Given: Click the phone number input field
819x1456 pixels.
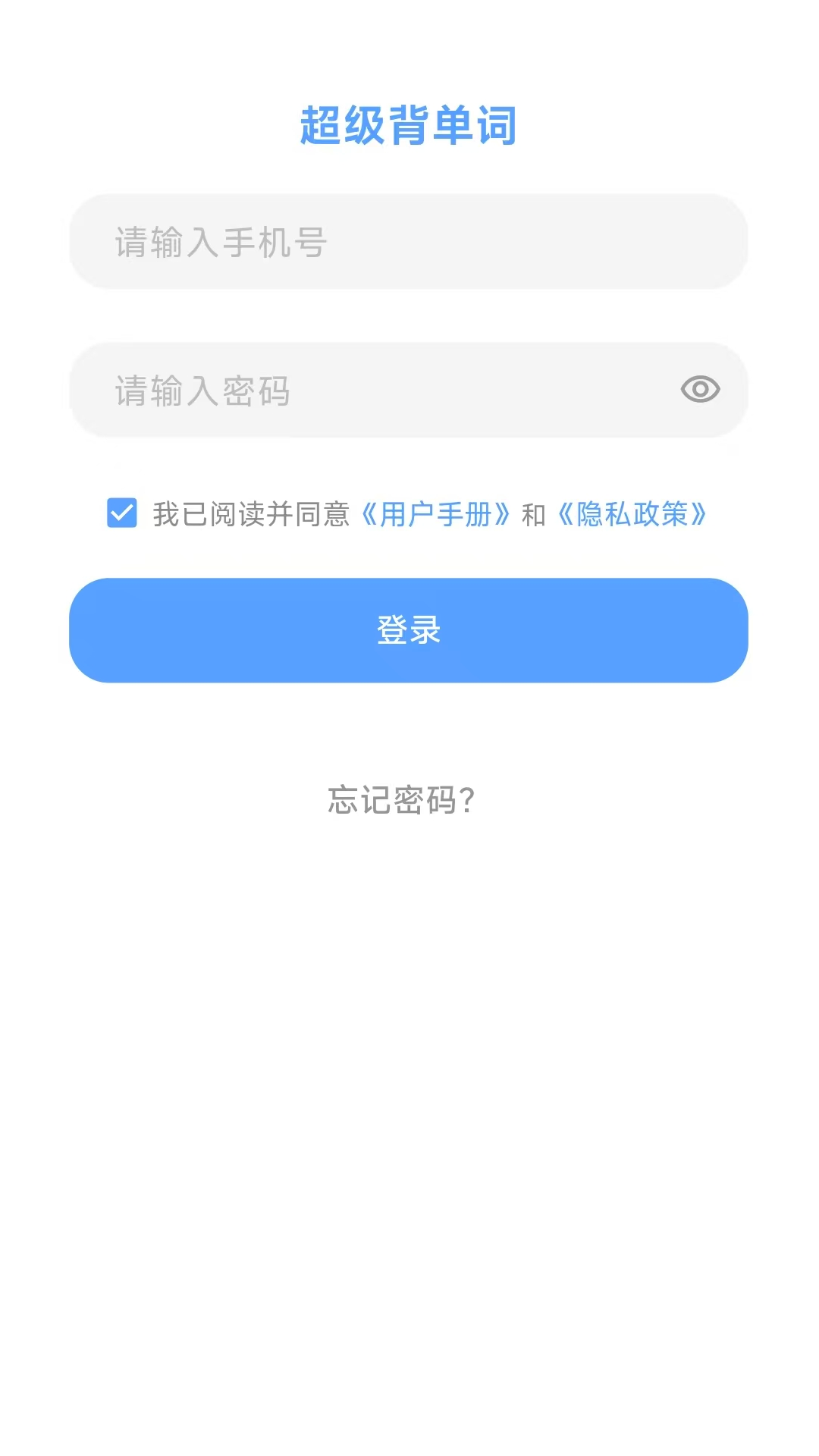Looking at the screenshot, I should pyautogui.click(x=409, y=241).
